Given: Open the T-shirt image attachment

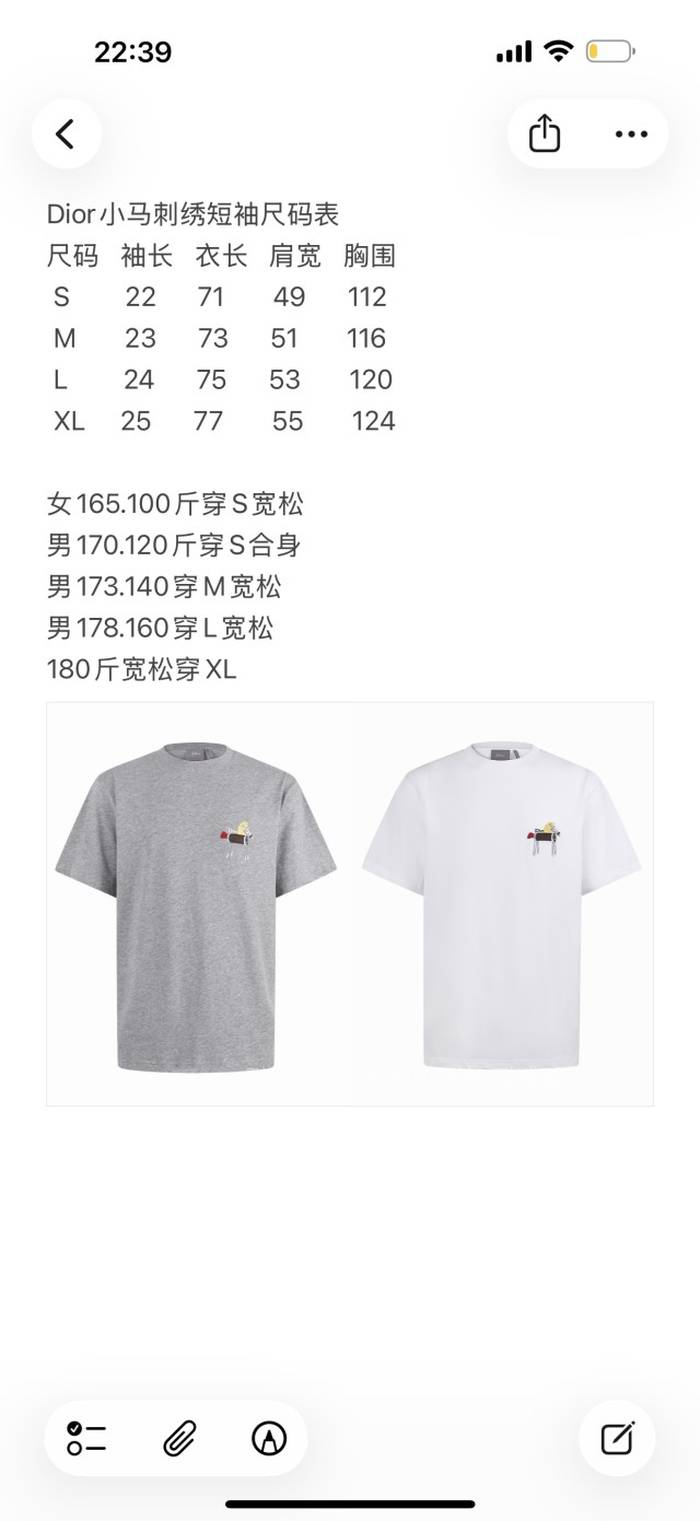Looking at the screenshot, I should click(x=350, y=904).
